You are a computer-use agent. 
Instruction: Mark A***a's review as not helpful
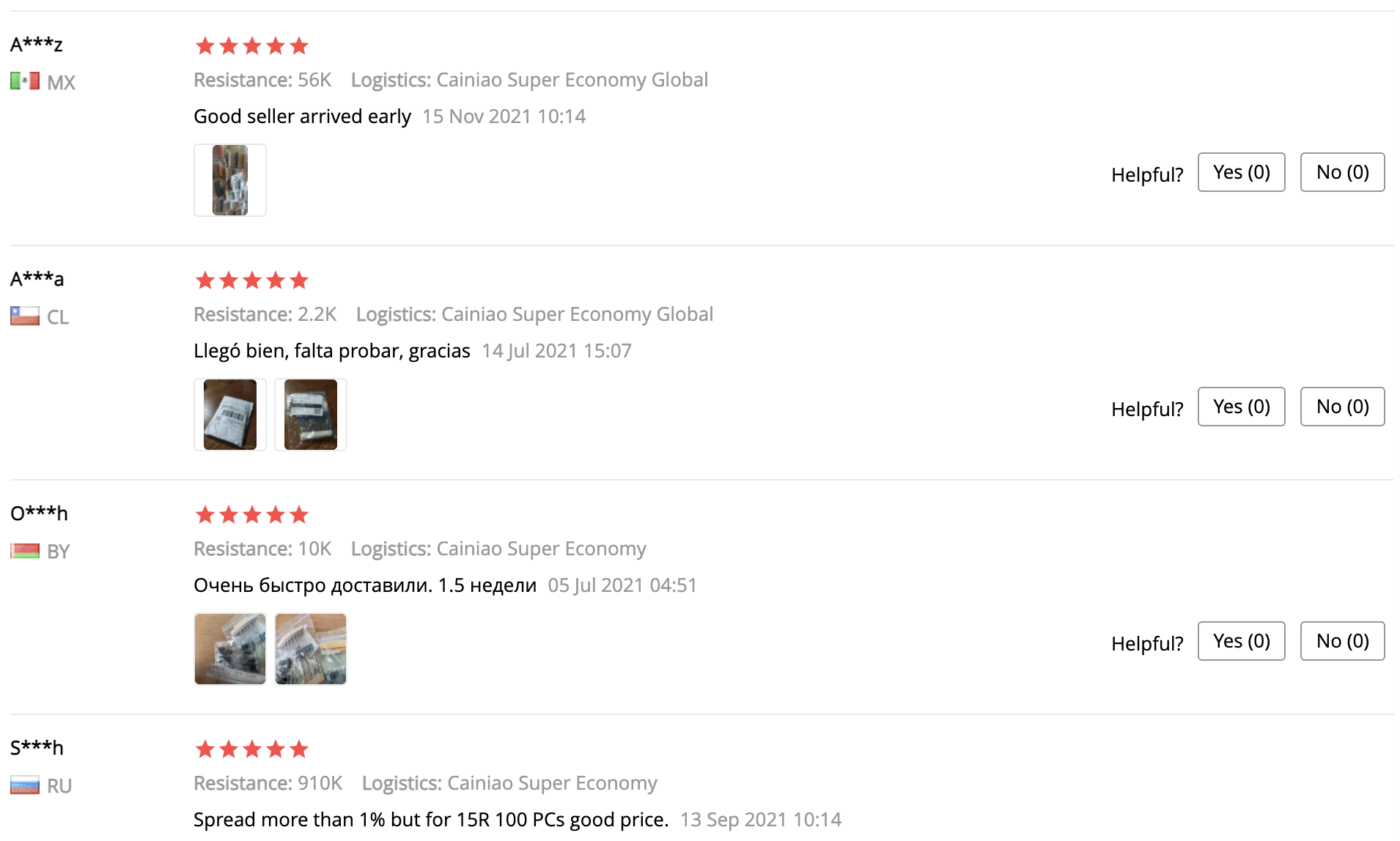pyautogui.click(x=1341, y=407)
